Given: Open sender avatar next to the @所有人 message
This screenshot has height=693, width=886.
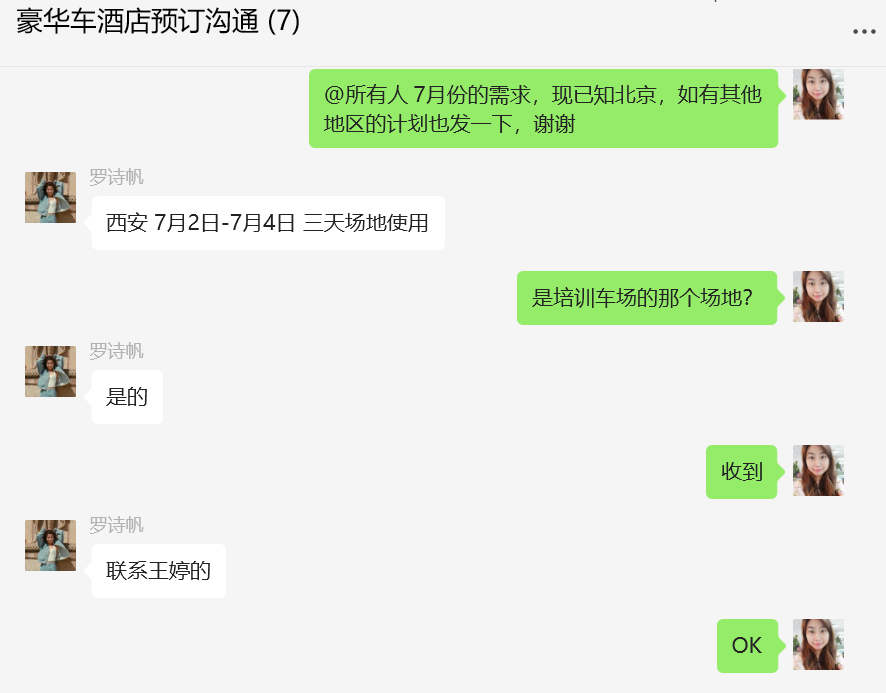Looking at the screenshot, I should [818, 94].
